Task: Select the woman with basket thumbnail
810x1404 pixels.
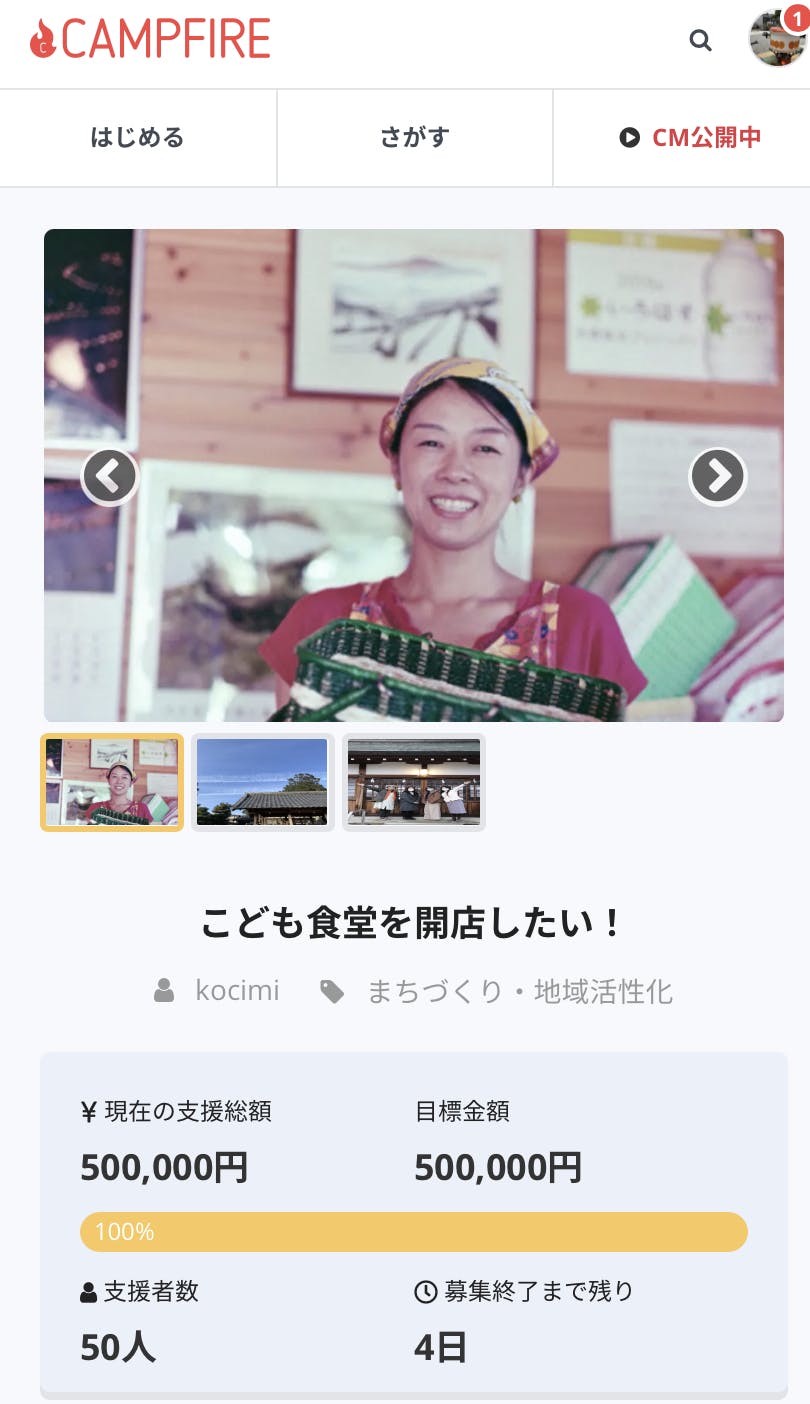Action: tap(112, 782)
